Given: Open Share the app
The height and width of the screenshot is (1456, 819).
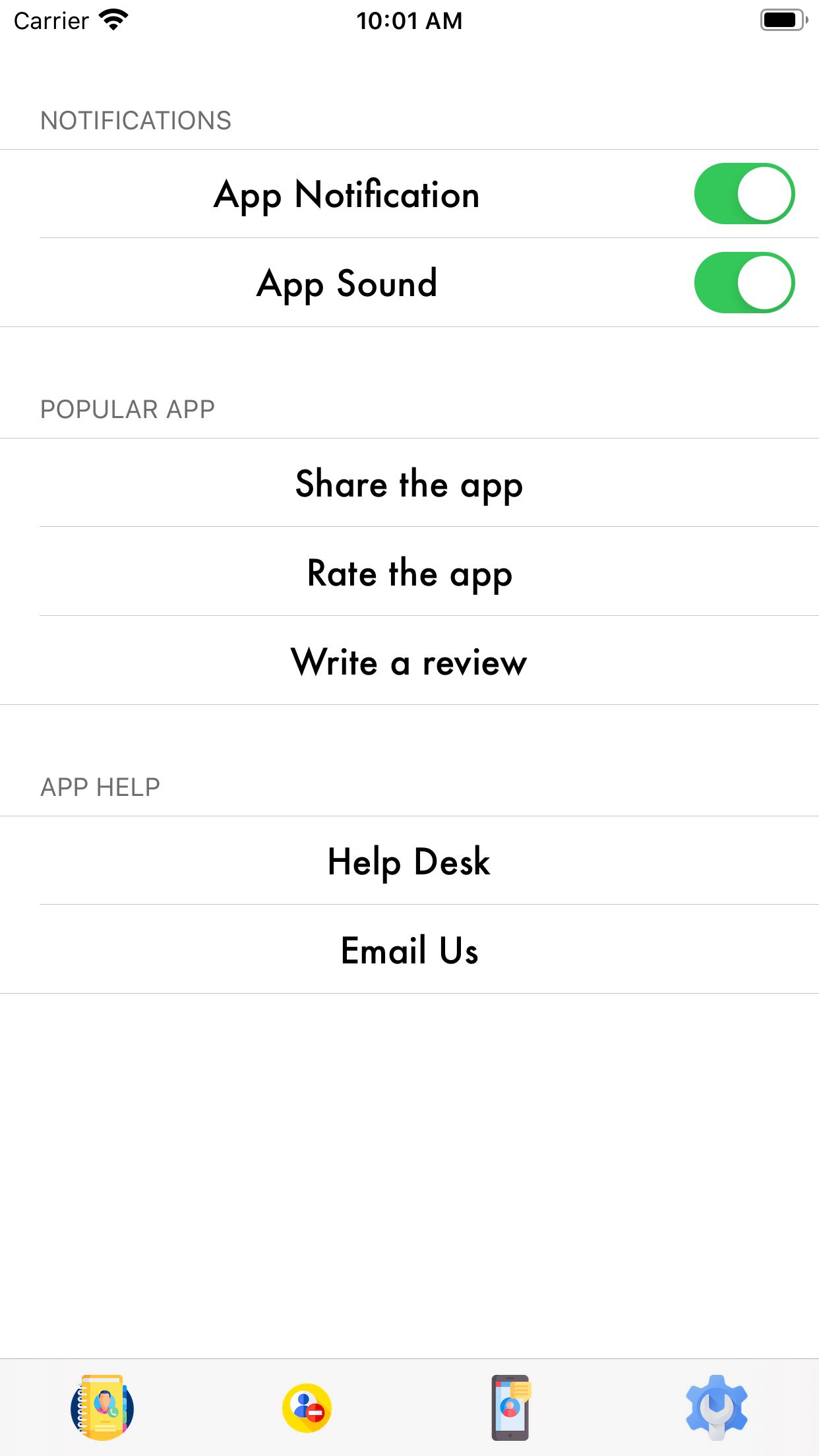Looking at the screenshot, I should tap(409, 483).
